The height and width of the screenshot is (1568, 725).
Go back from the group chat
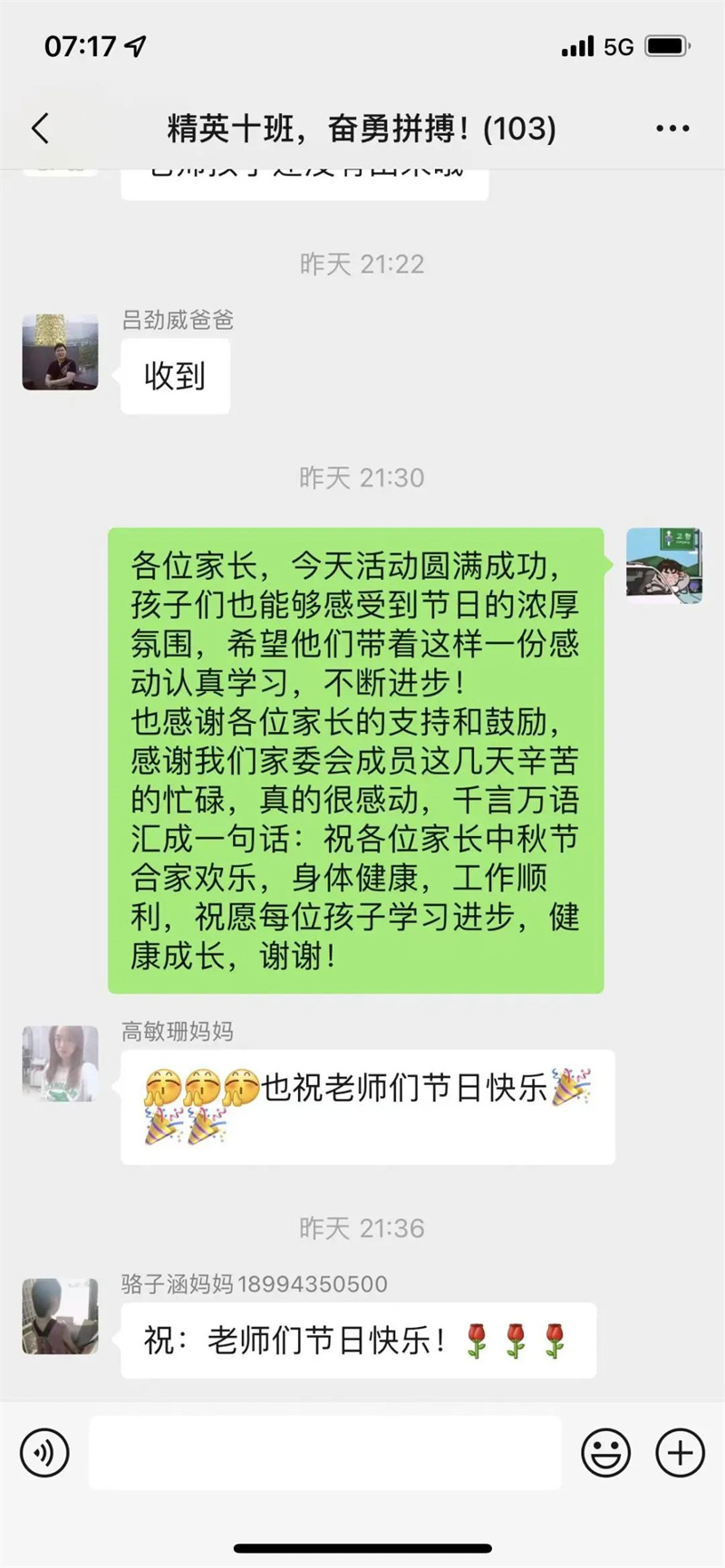(x=40, y=129)
